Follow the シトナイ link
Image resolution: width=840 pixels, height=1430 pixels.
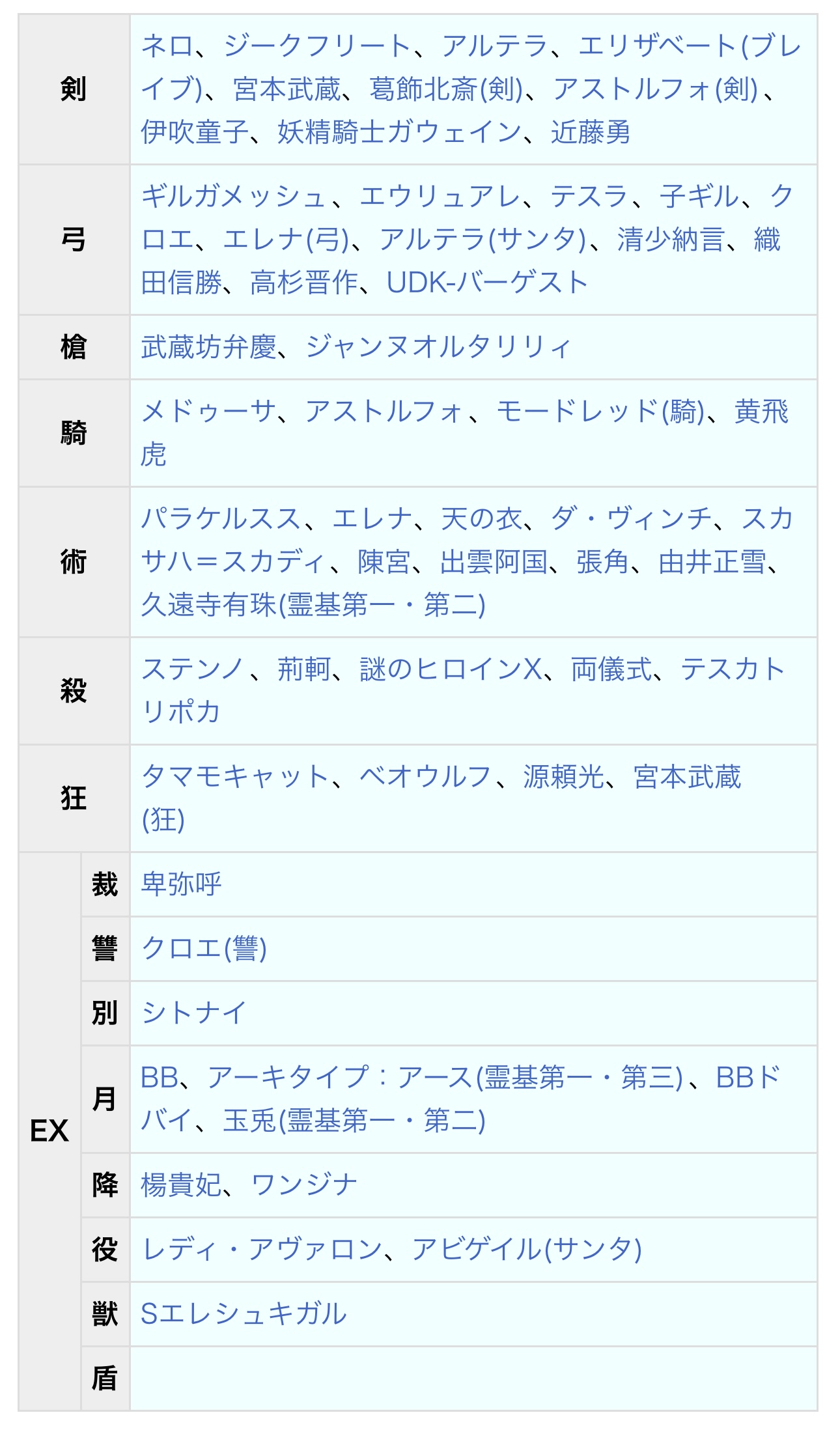[194, 1013]
